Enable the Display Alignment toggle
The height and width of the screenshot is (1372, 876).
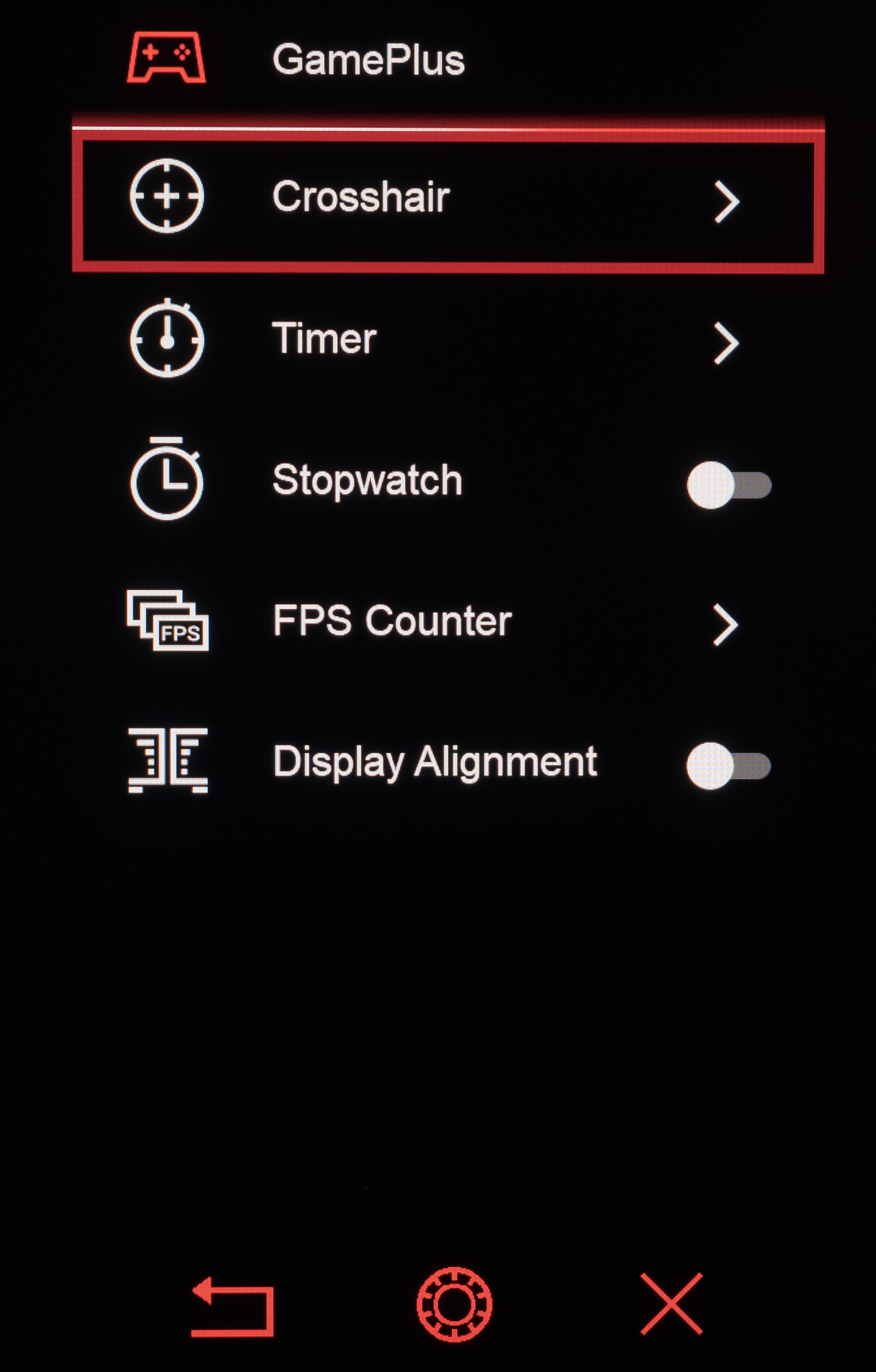click(x=728, y=766)
